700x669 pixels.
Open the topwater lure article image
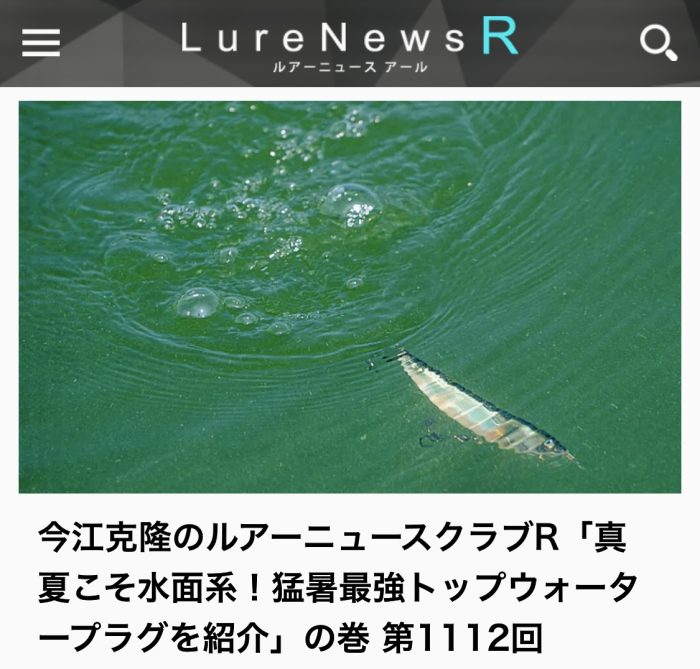349,296
